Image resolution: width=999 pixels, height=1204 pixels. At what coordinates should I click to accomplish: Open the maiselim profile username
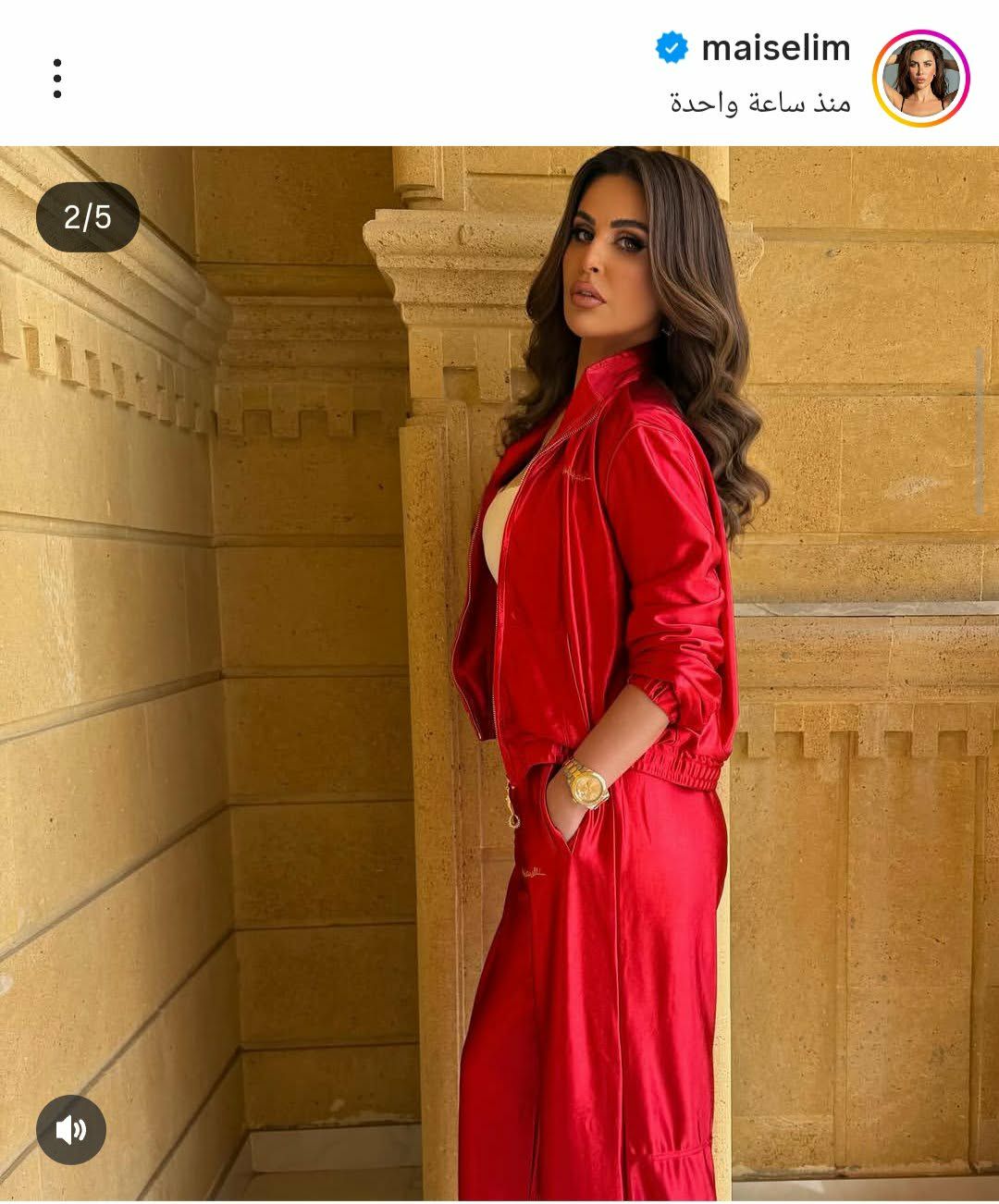pyautogui.click(x=775, y=48)
